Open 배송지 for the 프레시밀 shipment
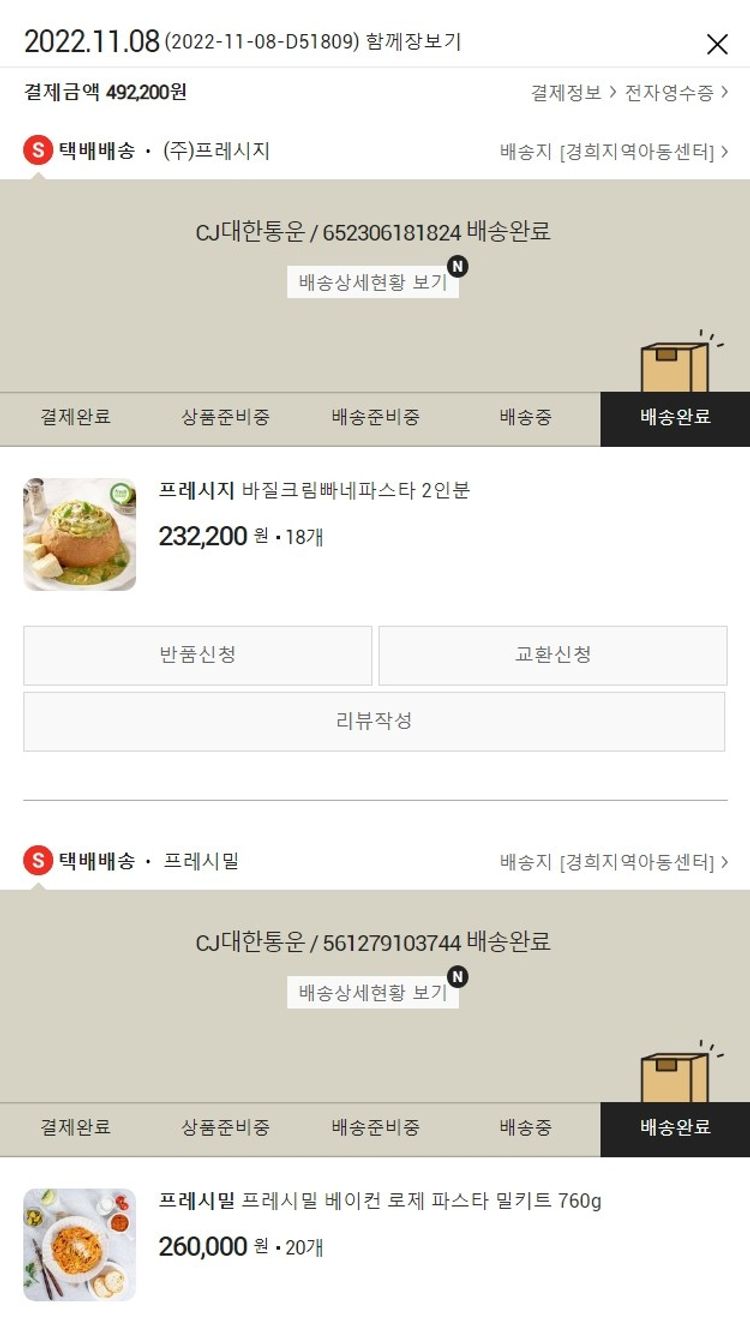 click(x=614, y=862)
